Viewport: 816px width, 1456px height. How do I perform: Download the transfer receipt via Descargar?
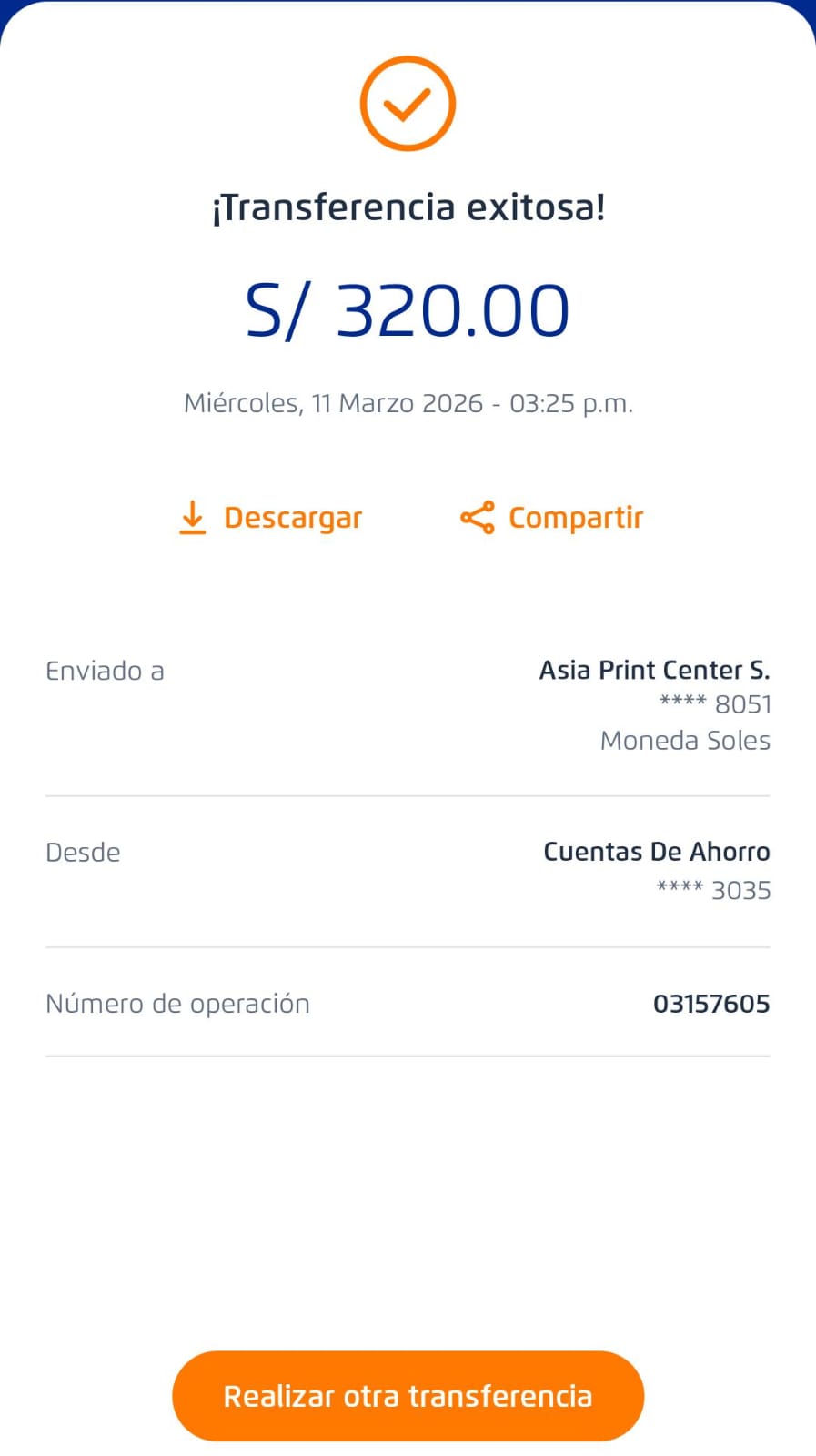point(270,518)
